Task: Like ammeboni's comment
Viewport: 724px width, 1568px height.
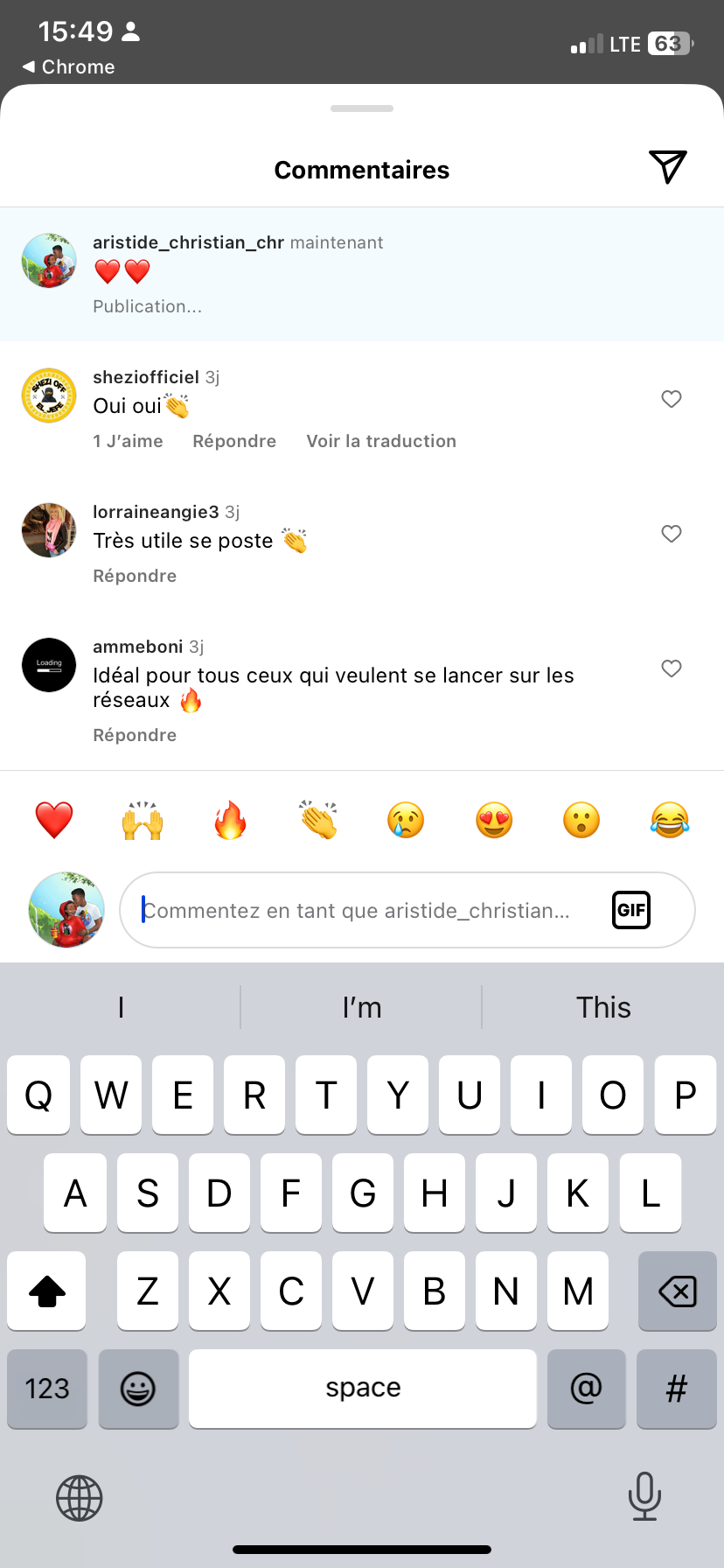Action: (672, 668)
